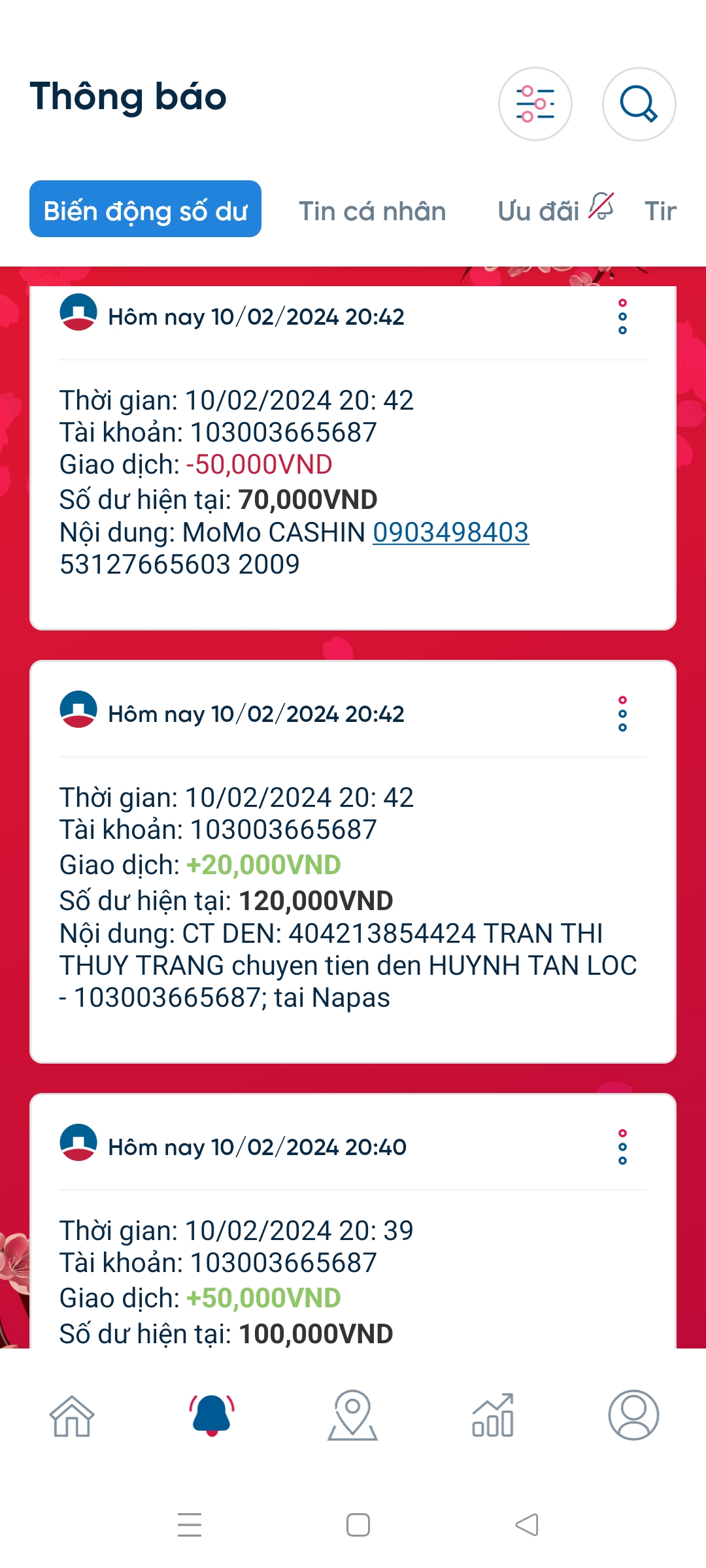
Task: Open options for the +20,000VND transaction
Action: point(622,714)
